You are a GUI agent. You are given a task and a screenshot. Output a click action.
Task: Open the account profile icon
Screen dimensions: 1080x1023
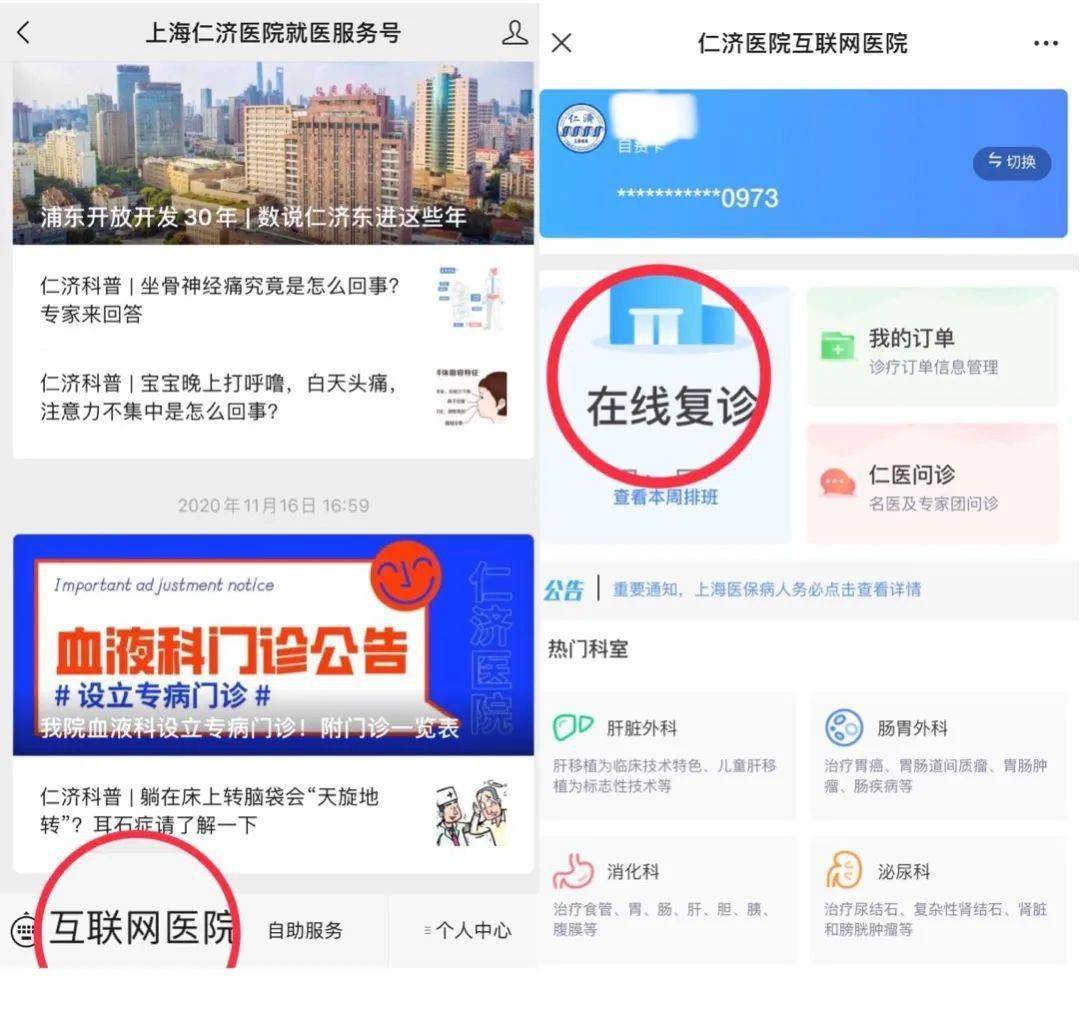click(514, 33)
